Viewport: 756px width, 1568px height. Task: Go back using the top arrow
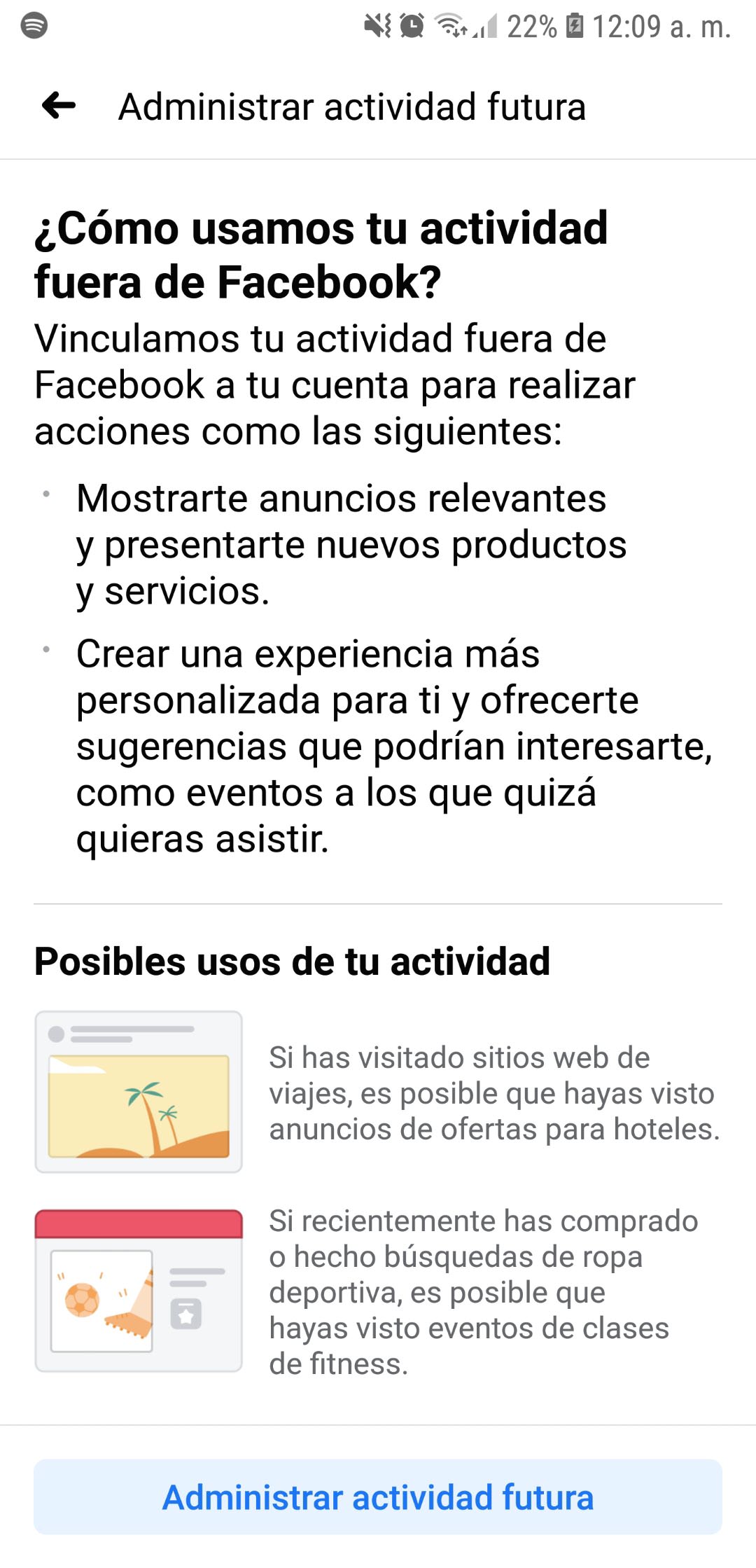click(x=59, y=106)
